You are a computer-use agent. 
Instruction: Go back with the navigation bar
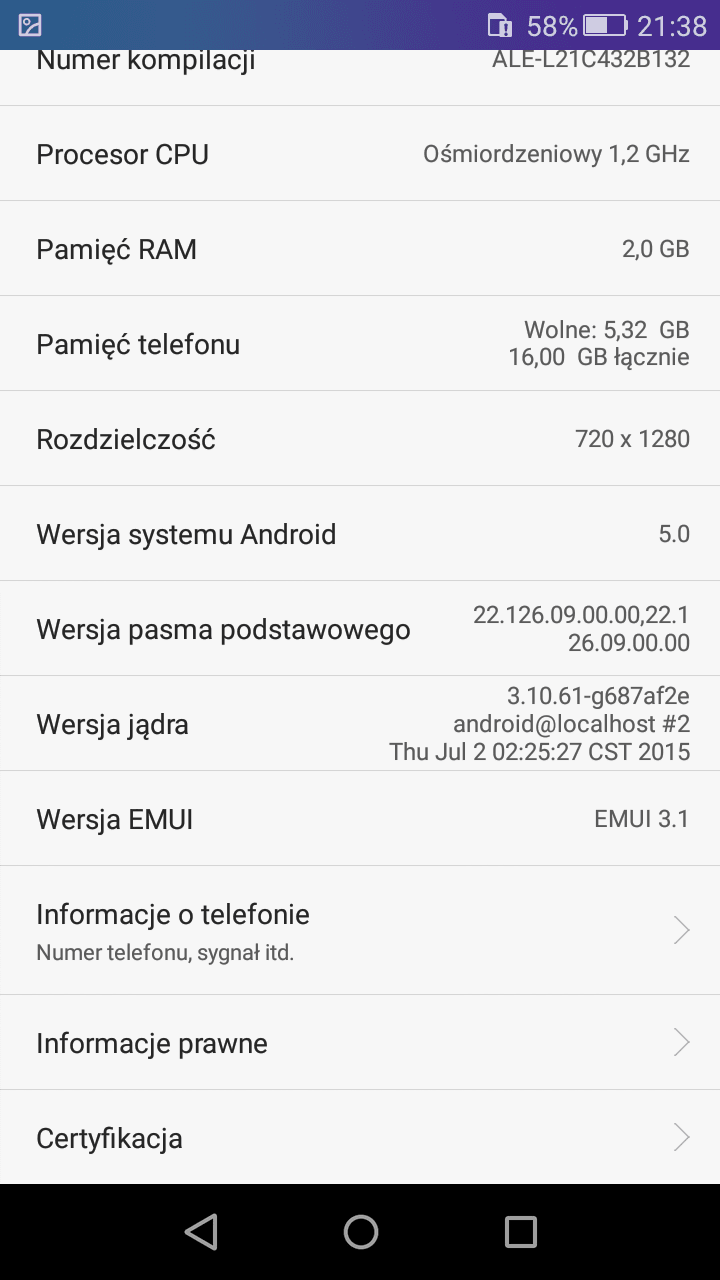201,1232
